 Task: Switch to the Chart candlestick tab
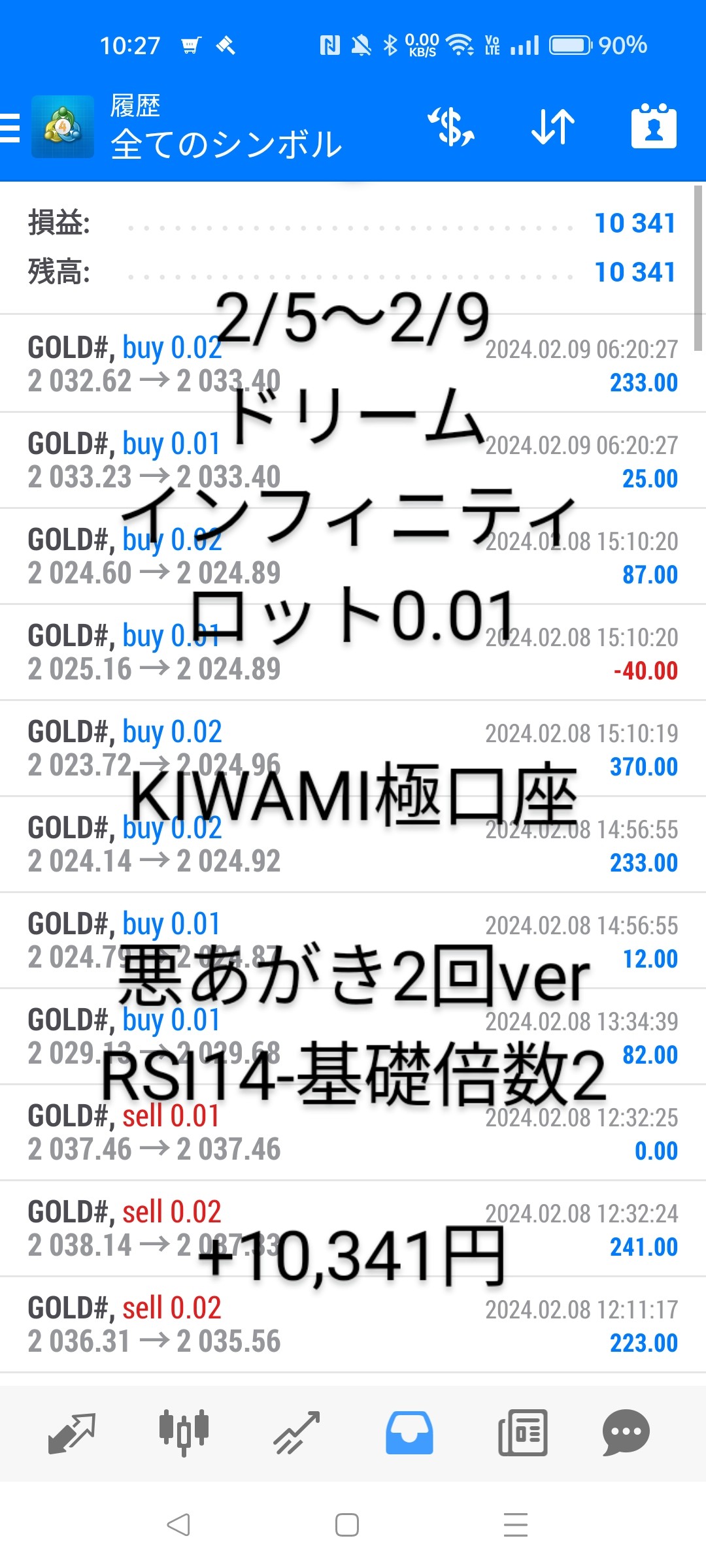[x=184, y=1433]
